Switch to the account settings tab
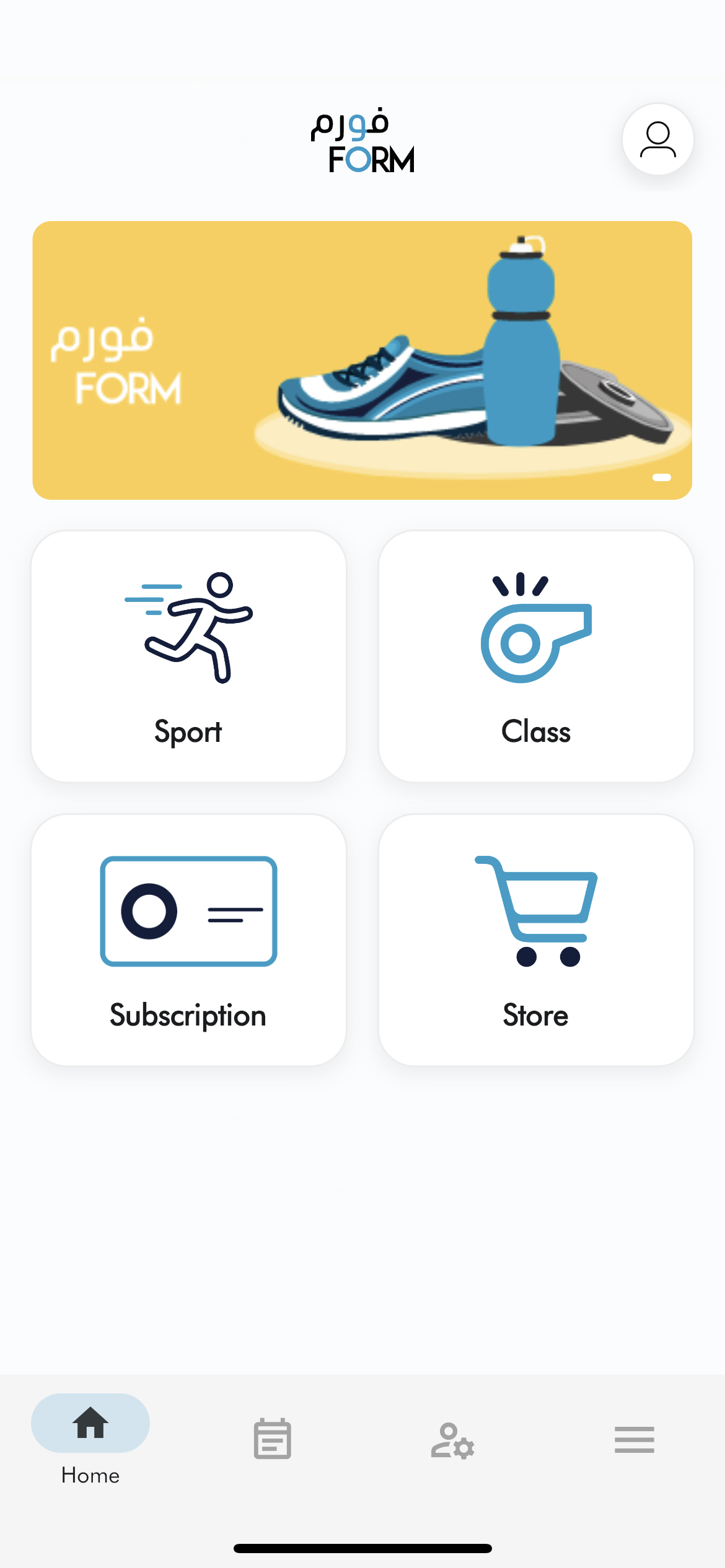 pyautogui.click(x=453, y=1439)
